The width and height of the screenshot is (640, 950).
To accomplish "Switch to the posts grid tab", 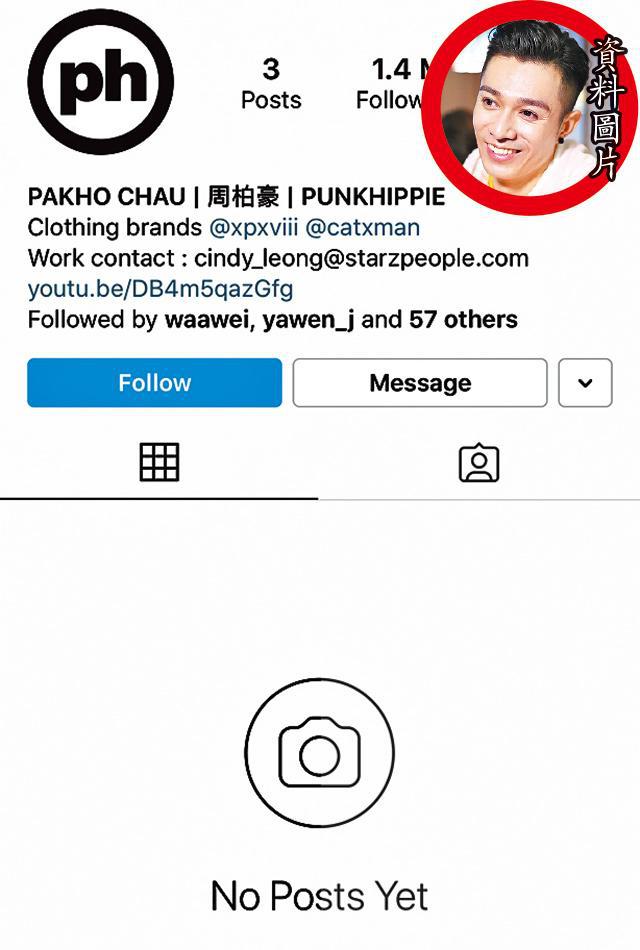I will [x=159, y=463].
